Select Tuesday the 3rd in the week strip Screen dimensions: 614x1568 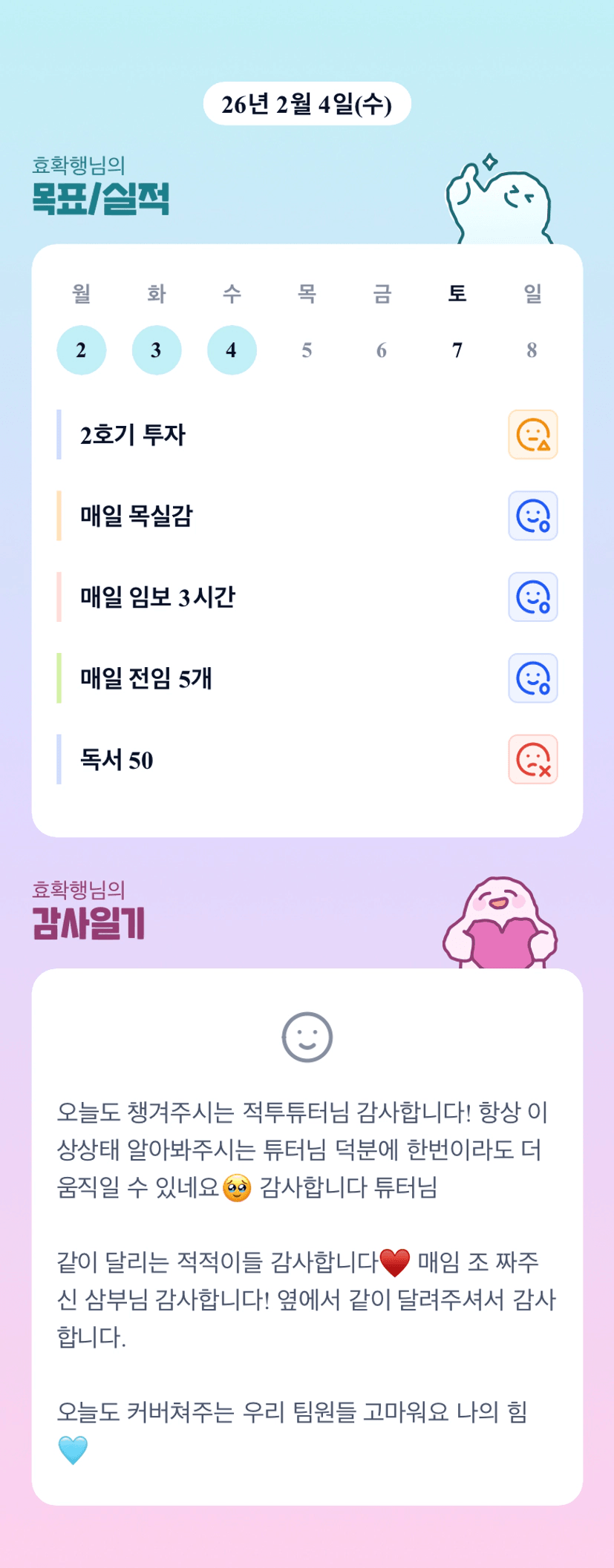tap(157, 350)
